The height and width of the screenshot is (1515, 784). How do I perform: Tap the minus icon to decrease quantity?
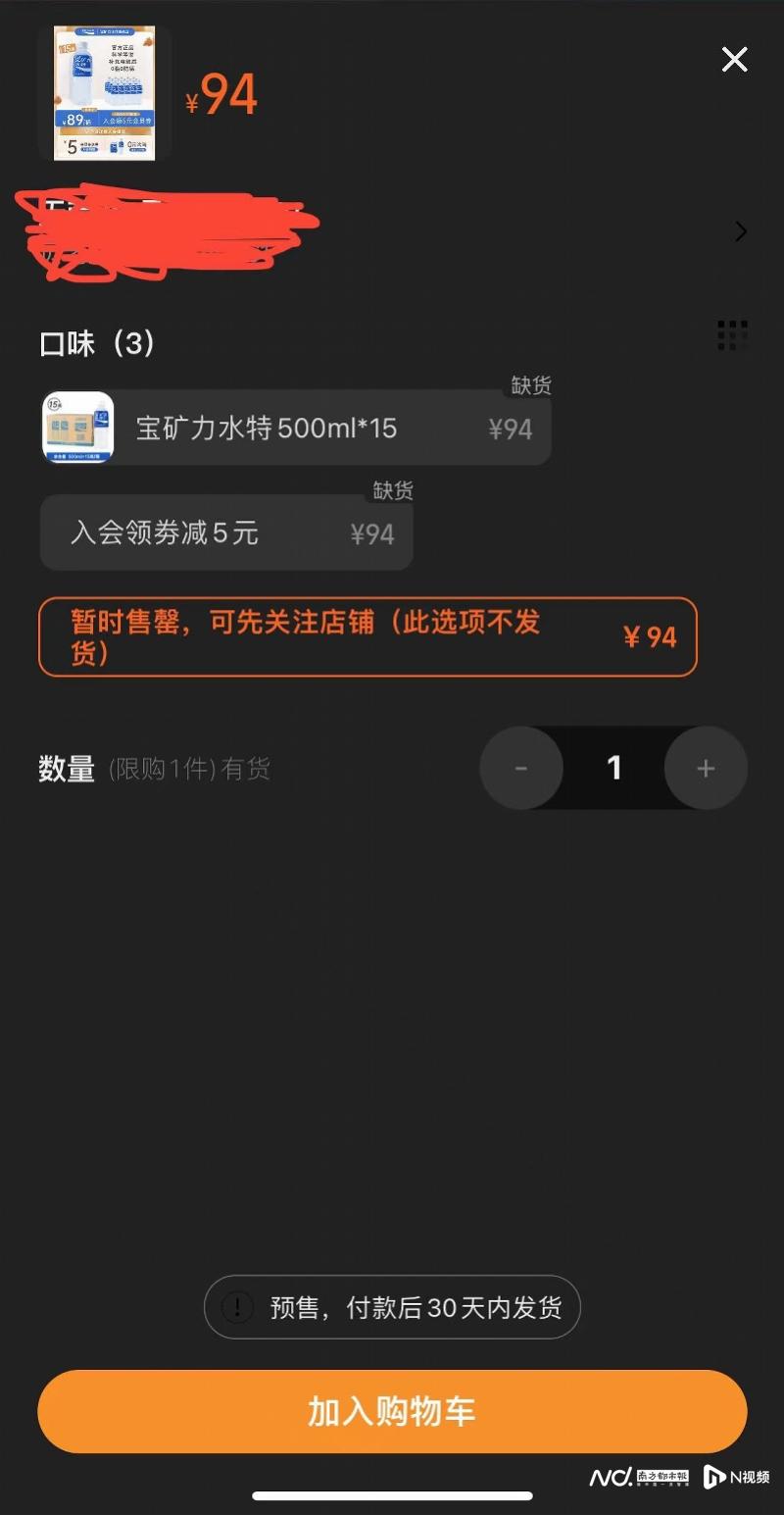tap(521, 768)
